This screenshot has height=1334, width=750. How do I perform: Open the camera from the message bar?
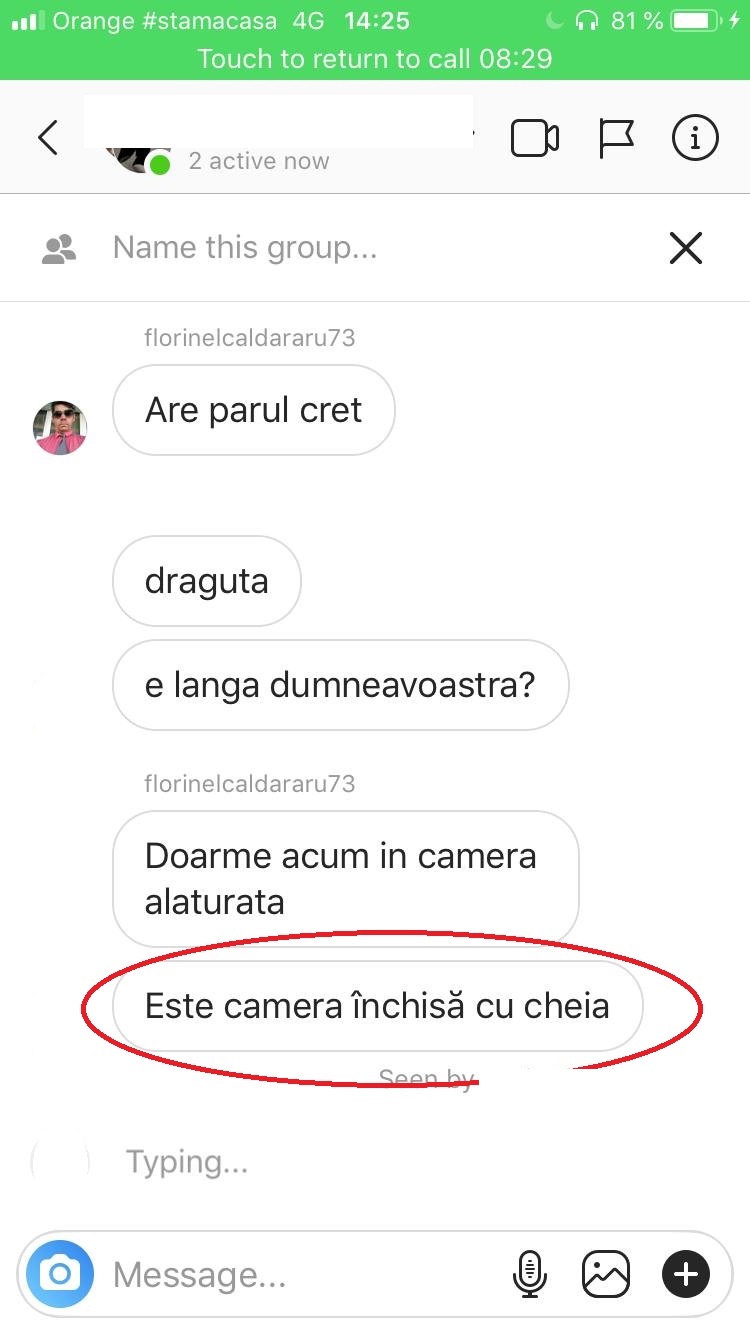tap(60, 1274)
